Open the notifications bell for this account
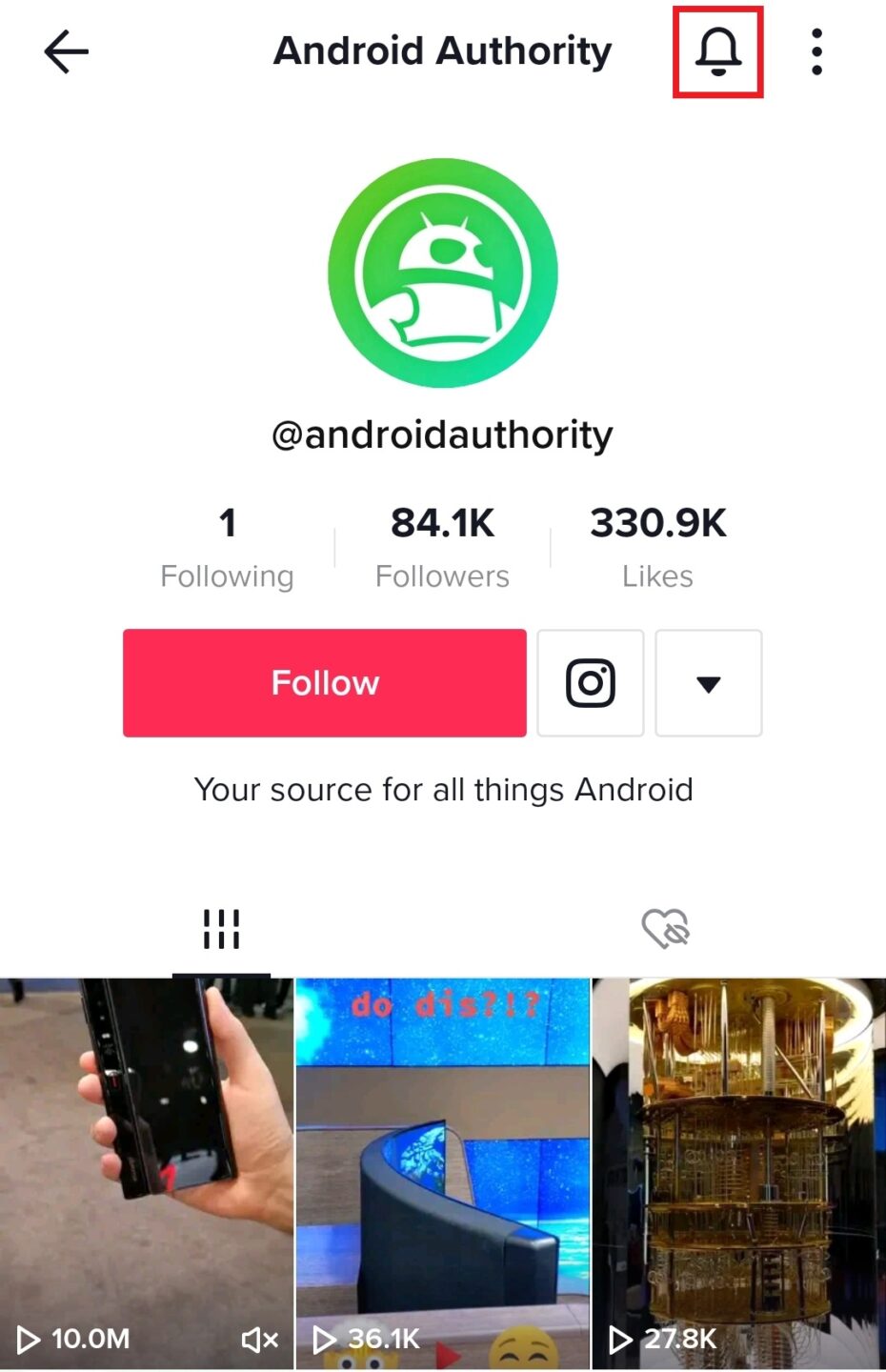This screenshot has height=1372, width=886. (717, 51)
